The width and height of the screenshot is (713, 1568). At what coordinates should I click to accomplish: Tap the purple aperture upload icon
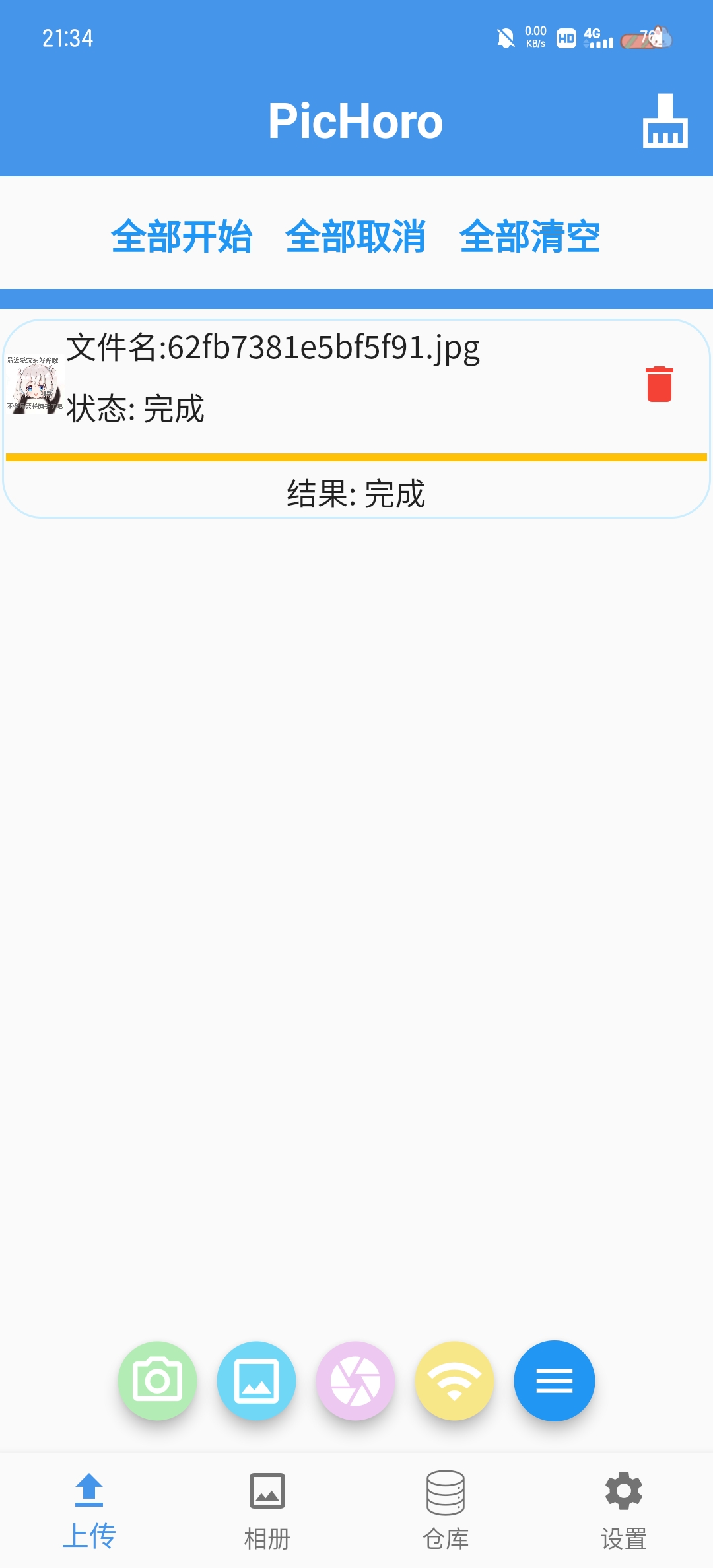pyautogui.click(x=356, y=1381)
